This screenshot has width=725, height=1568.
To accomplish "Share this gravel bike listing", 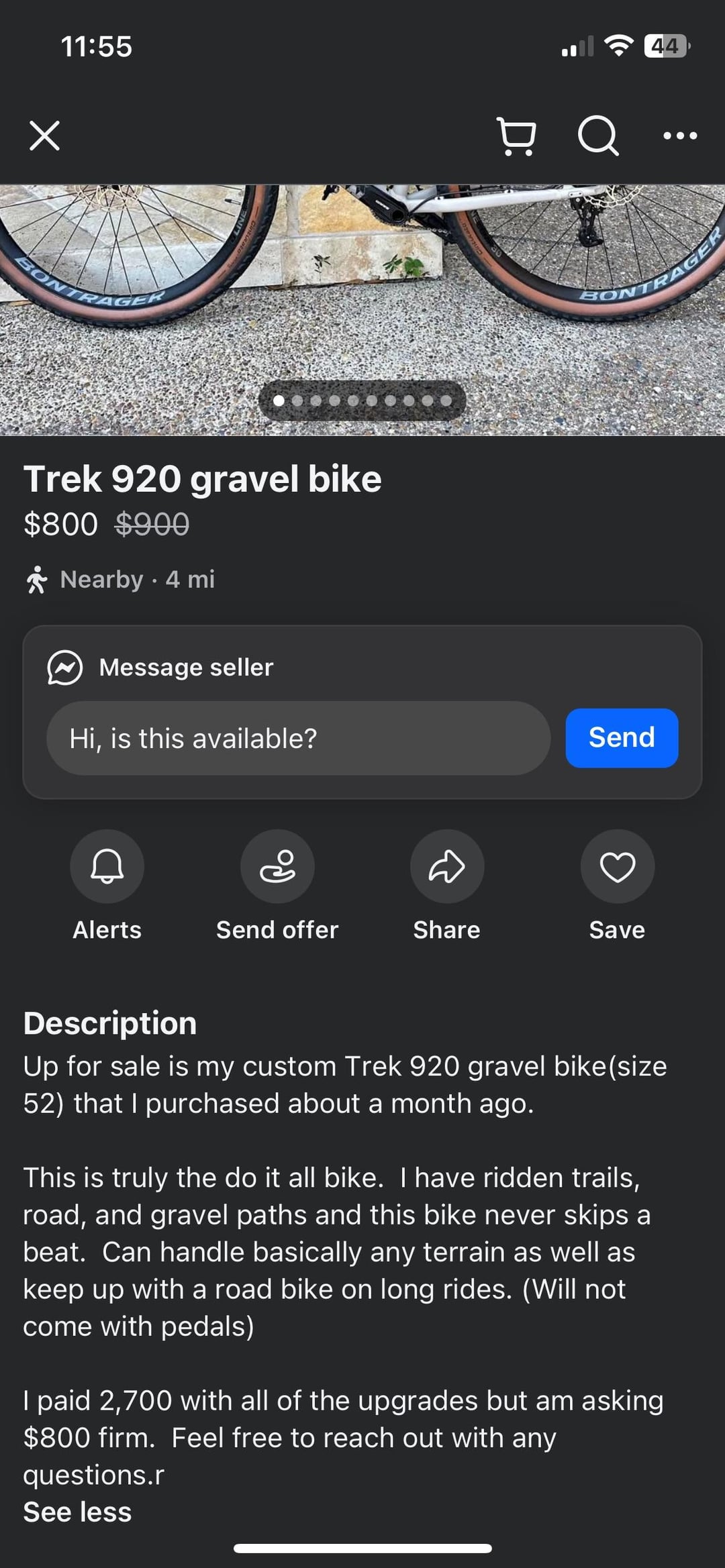I will 446,866.
